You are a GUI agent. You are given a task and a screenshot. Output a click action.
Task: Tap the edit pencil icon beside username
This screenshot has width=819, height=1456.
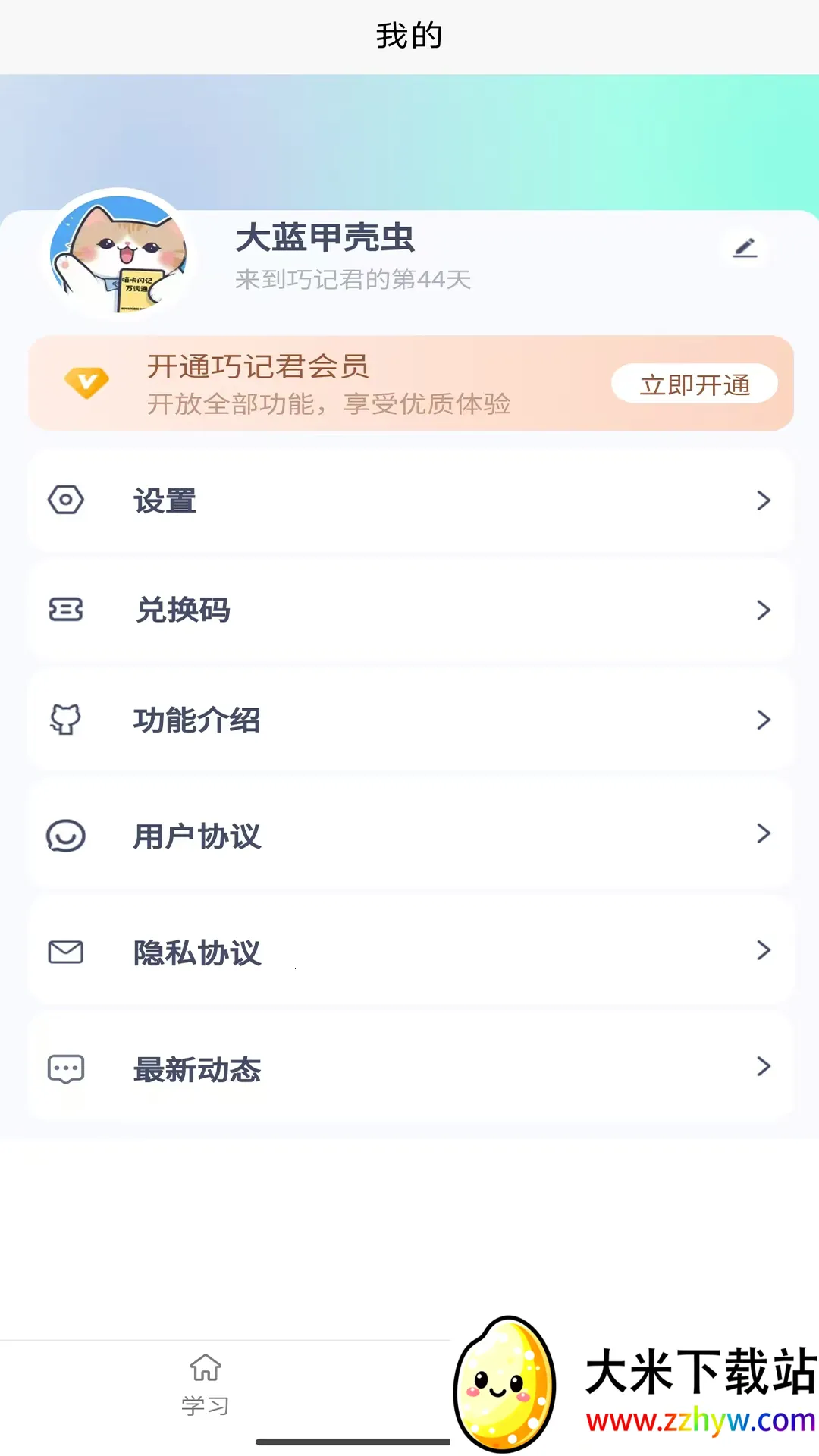click(745, 247)
